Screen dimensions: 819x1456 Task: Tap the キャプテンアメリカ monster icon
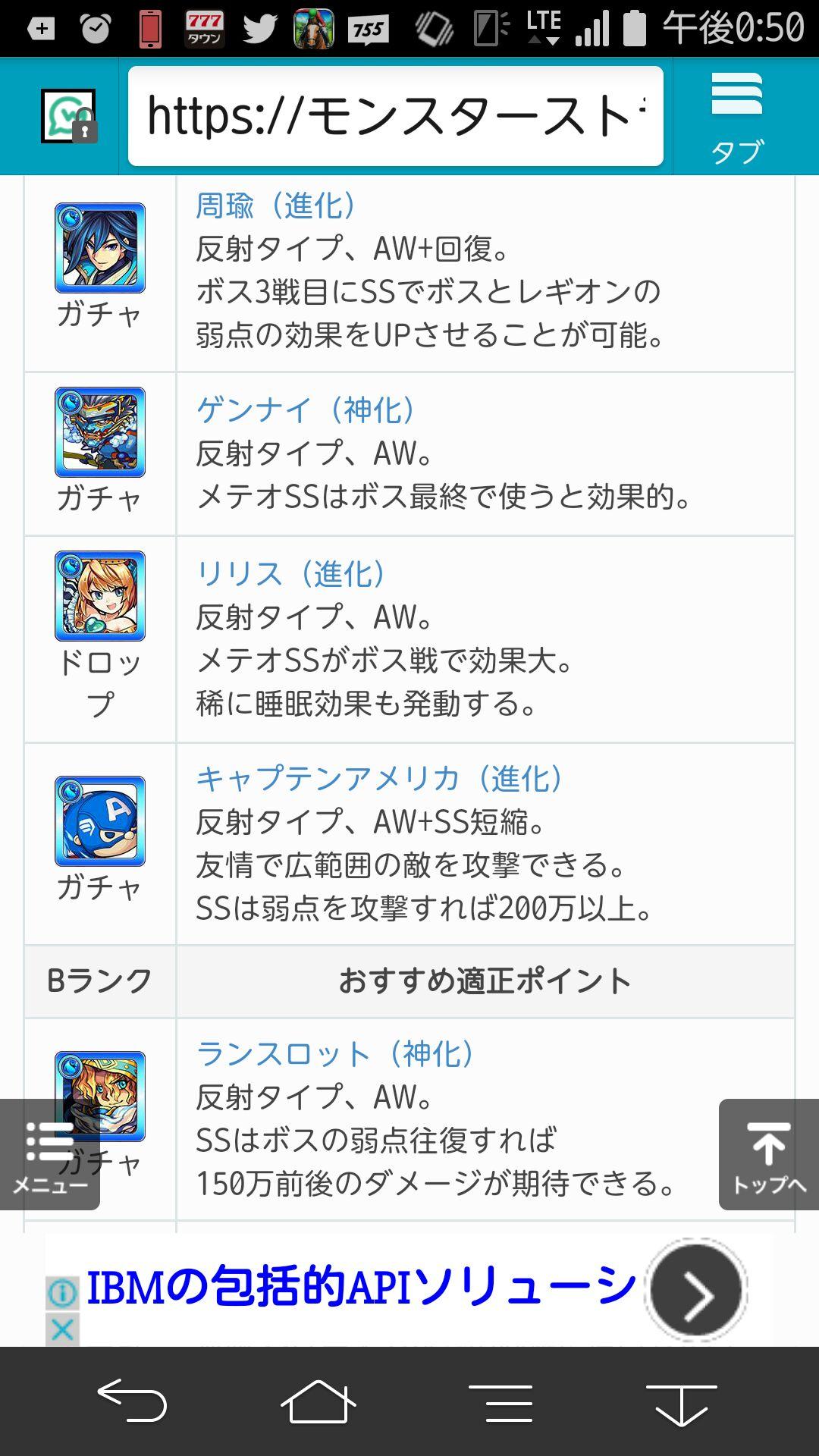[x=100, y=821]
